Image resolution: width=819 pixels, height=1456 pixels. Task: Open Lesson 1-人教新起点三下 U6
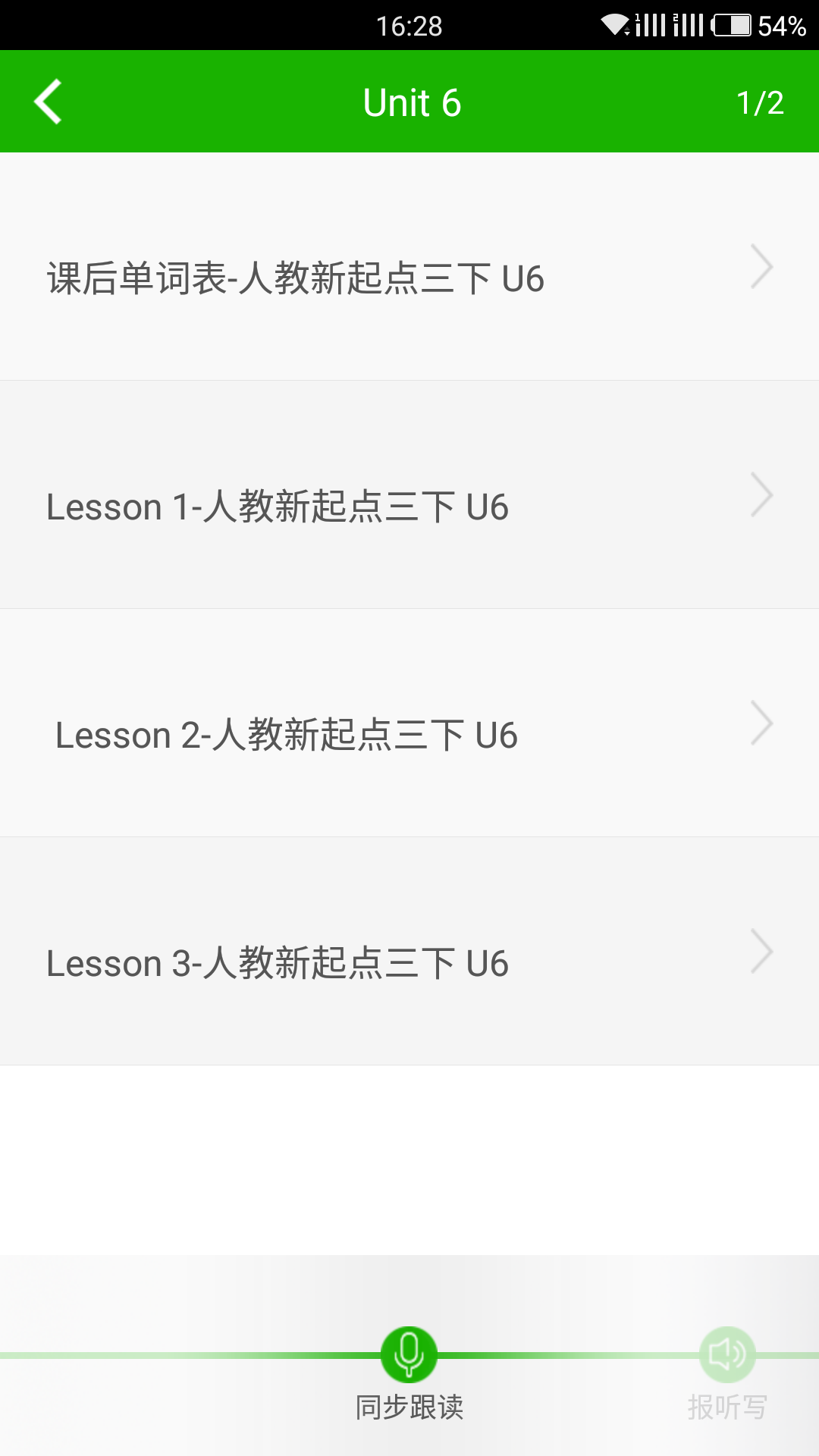(x=409, y=495)
